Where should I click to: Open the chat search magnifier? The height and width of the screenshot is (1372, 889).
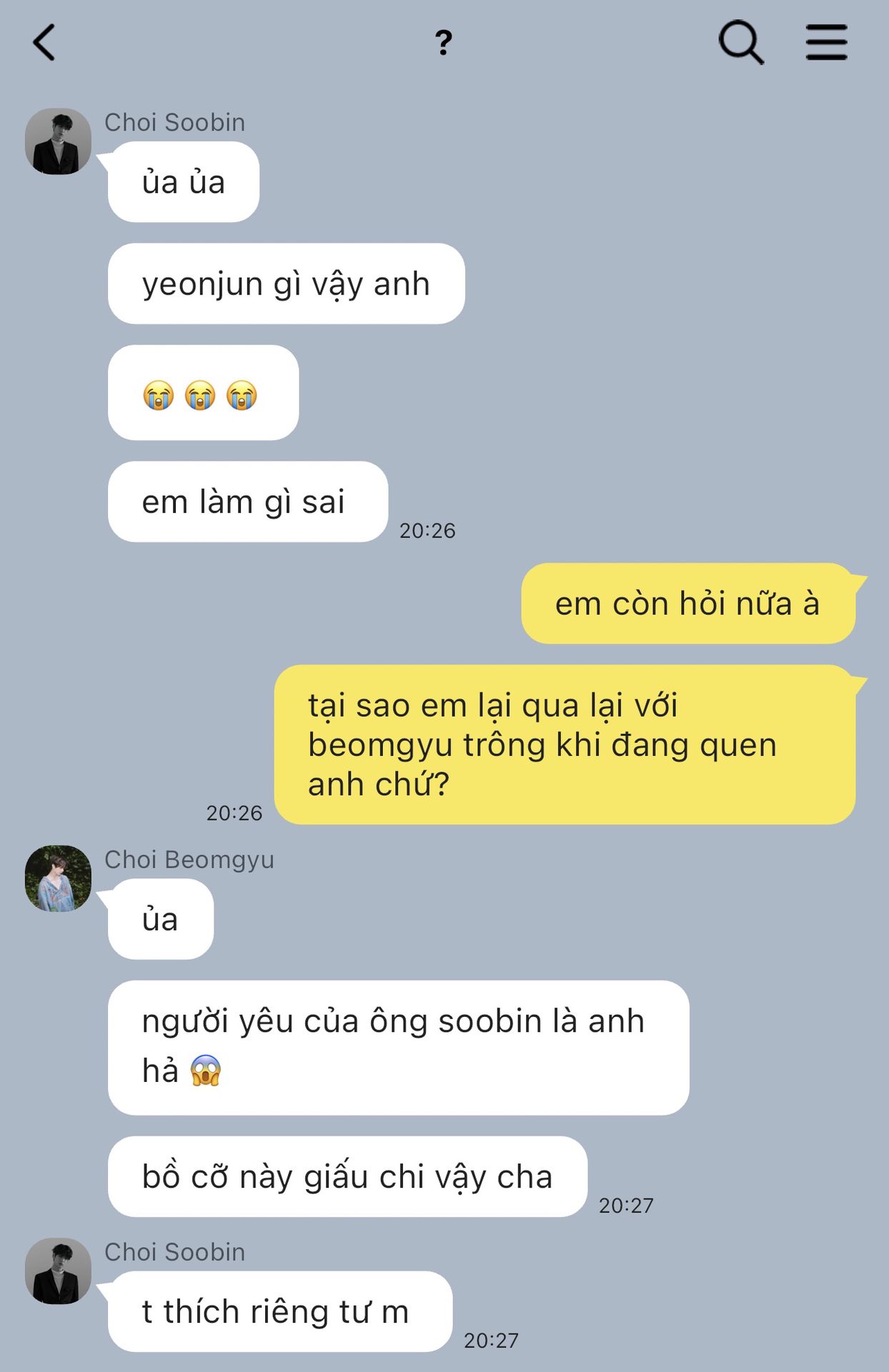click(x=741, y=43)
